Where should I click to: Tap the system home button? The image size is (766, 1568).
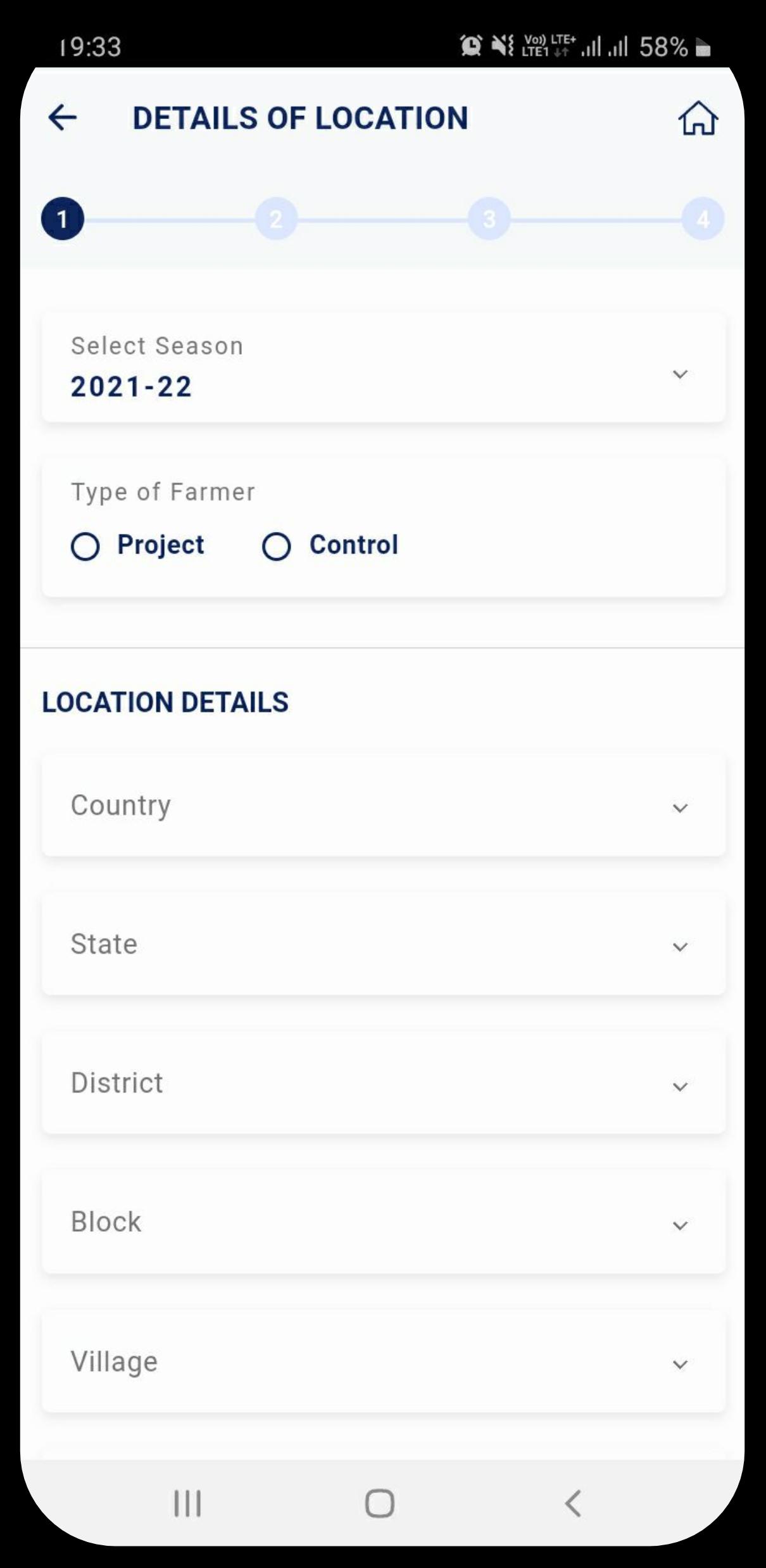pyautogui.click(x=380, y=1503)
